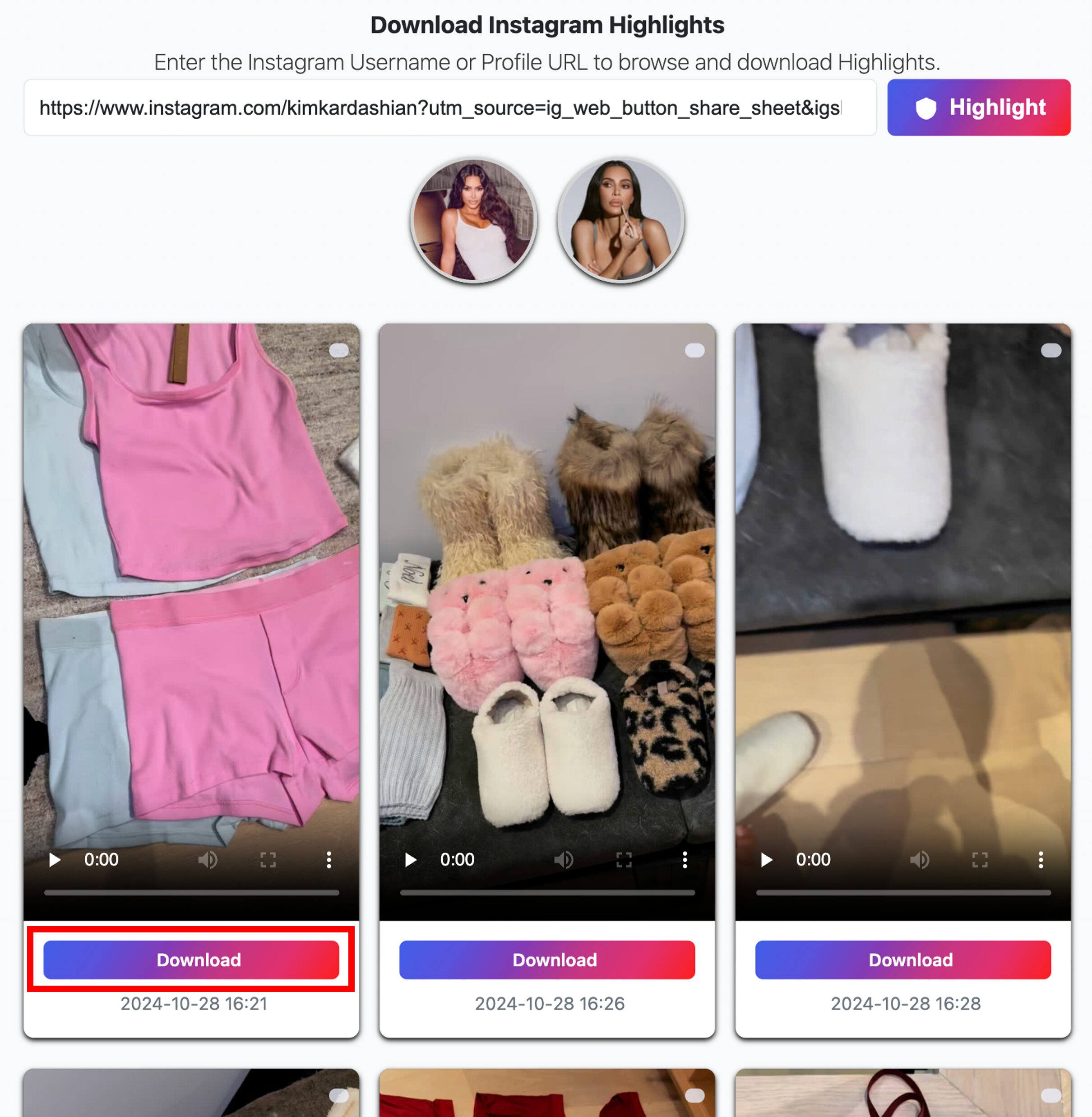Play the white fluffy boot video

[x=766, y=859]
